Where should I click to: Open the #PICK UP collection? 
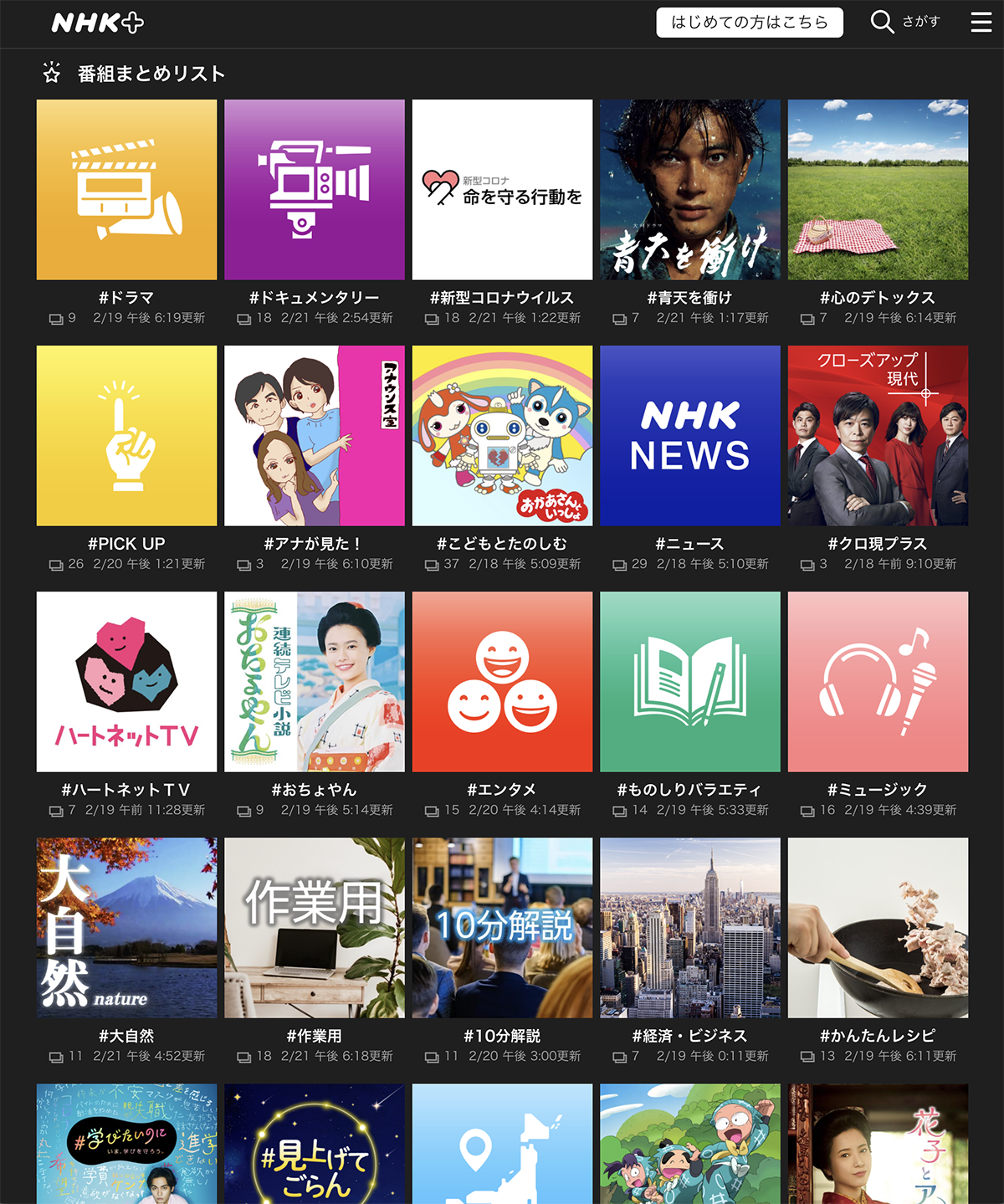(x=126, y=436)
